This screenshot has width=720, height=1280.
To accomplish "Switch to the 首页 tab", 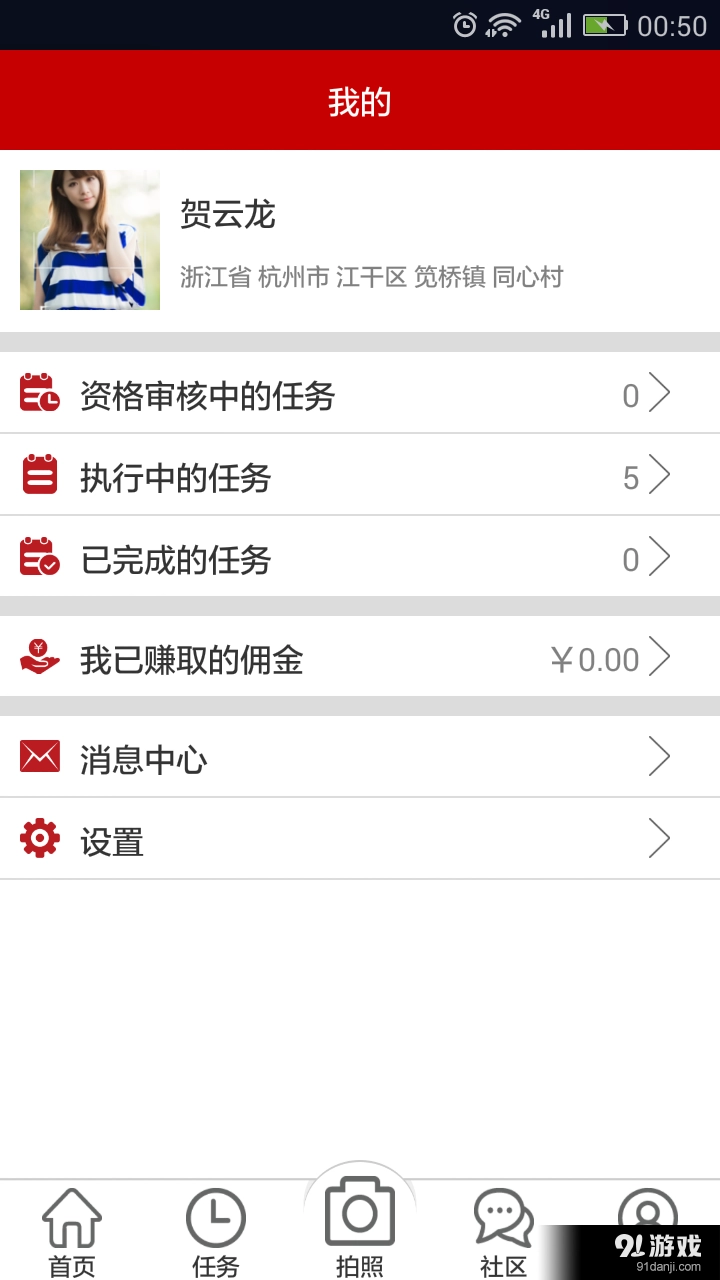I will (x=71, y=1230).
